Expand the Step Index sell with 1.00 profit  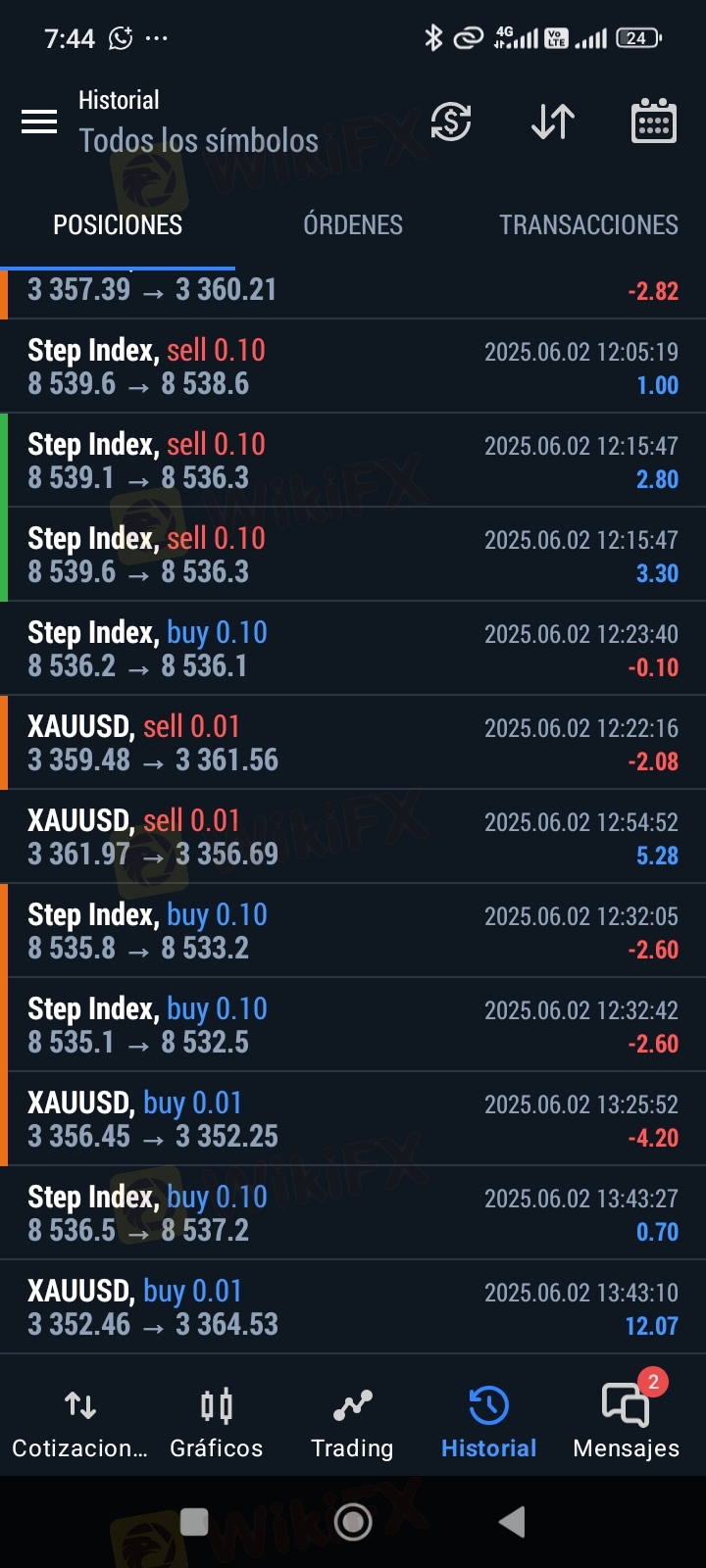[353, 367]
